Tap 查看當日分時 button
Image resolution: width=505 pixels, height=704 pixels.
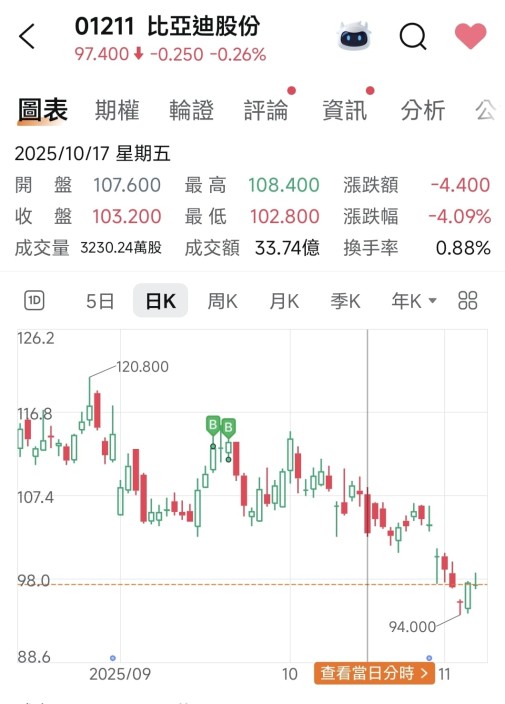point(374,673)
